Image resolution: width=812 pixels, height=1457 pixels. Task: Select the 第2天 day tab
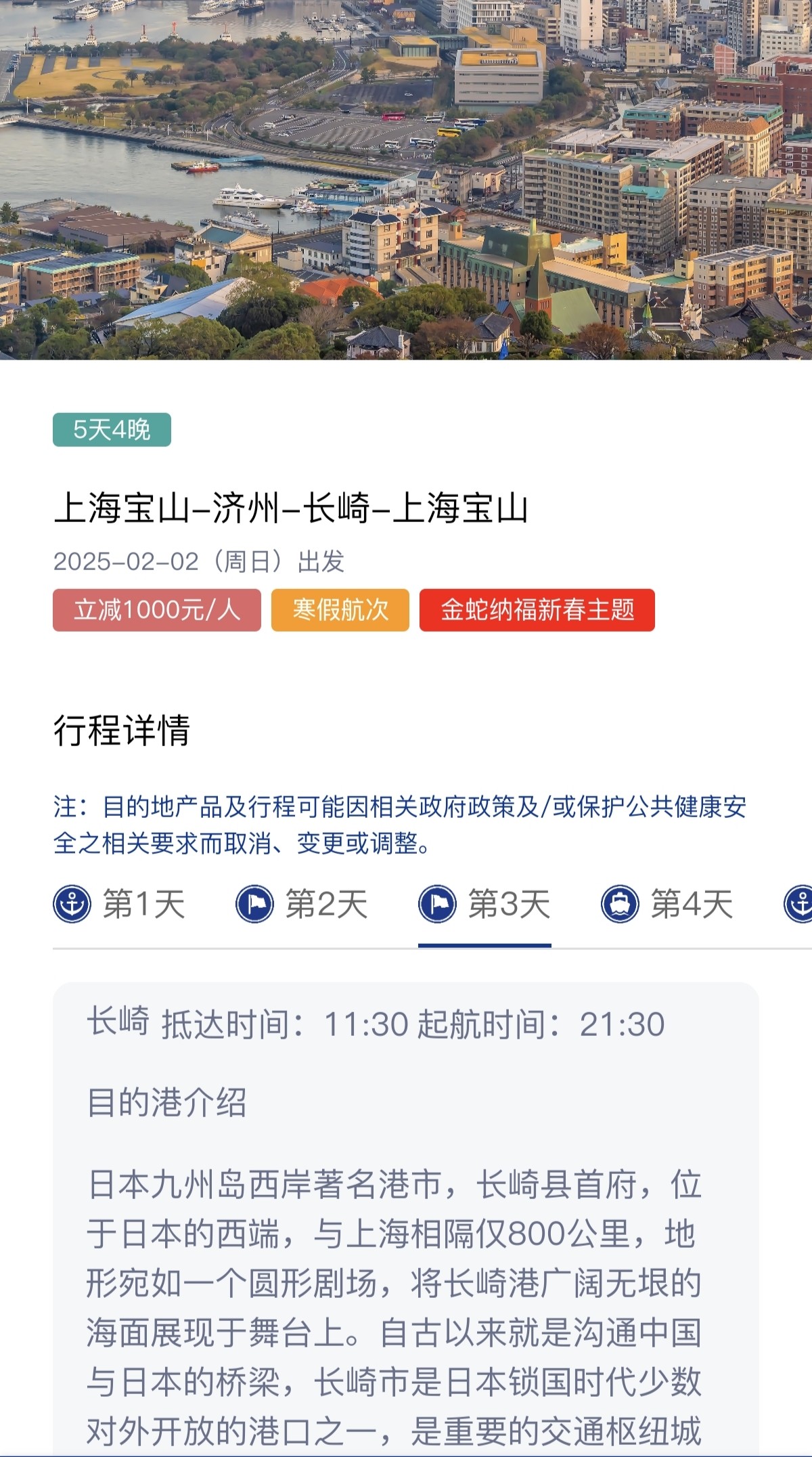click(x=302, y=904)
